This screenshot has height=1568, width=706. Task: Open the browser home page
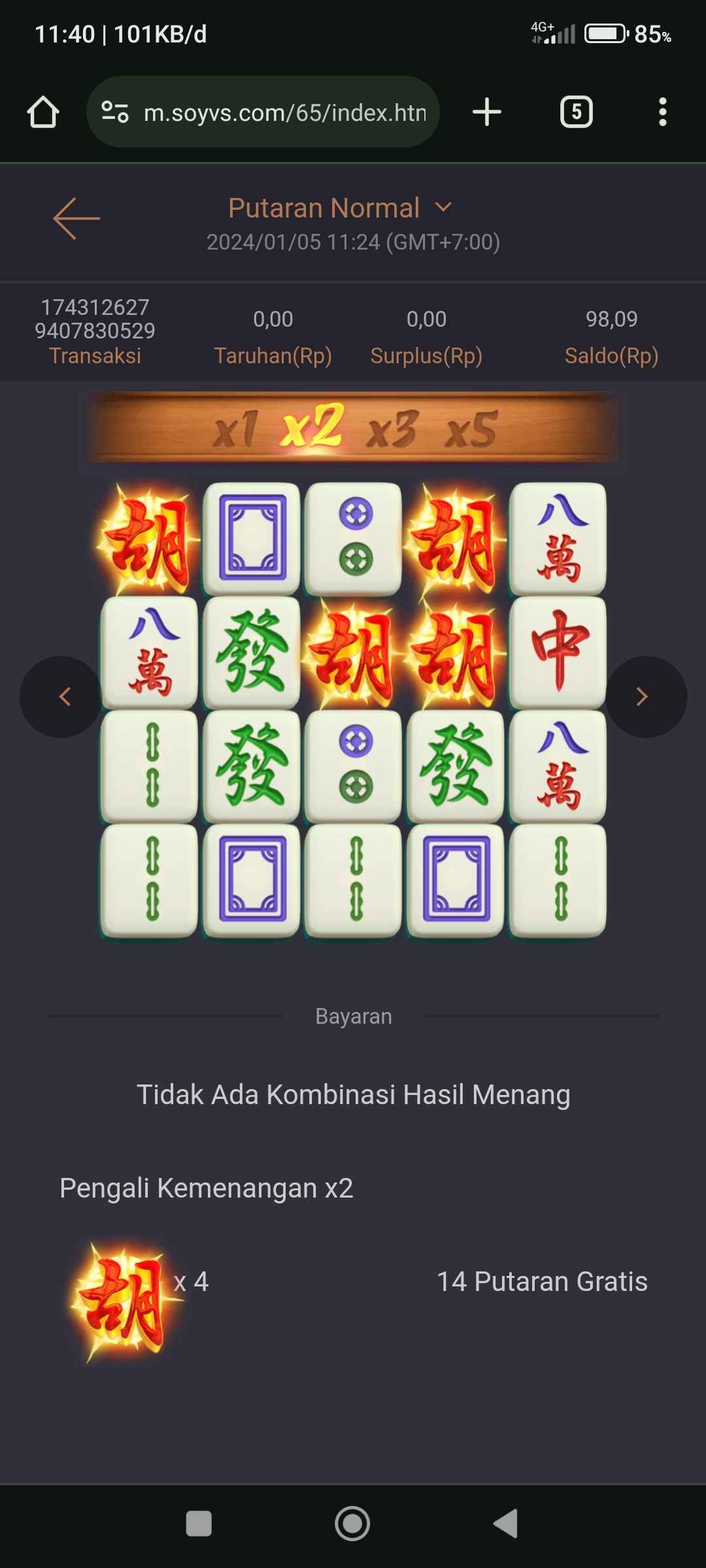[43, 112]
